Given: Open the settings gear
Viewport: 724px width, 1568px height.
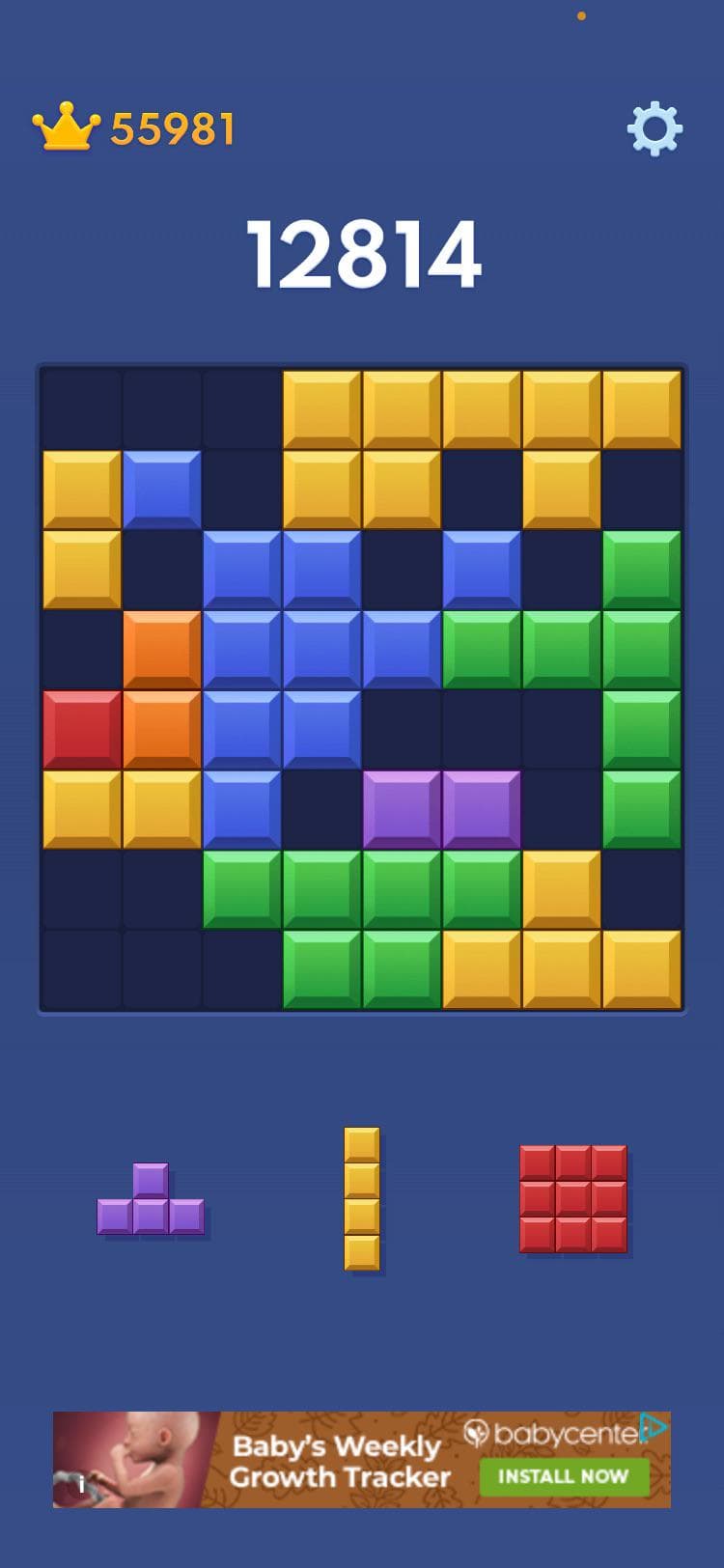Looking at the screenshot, I should coord(654,128).
